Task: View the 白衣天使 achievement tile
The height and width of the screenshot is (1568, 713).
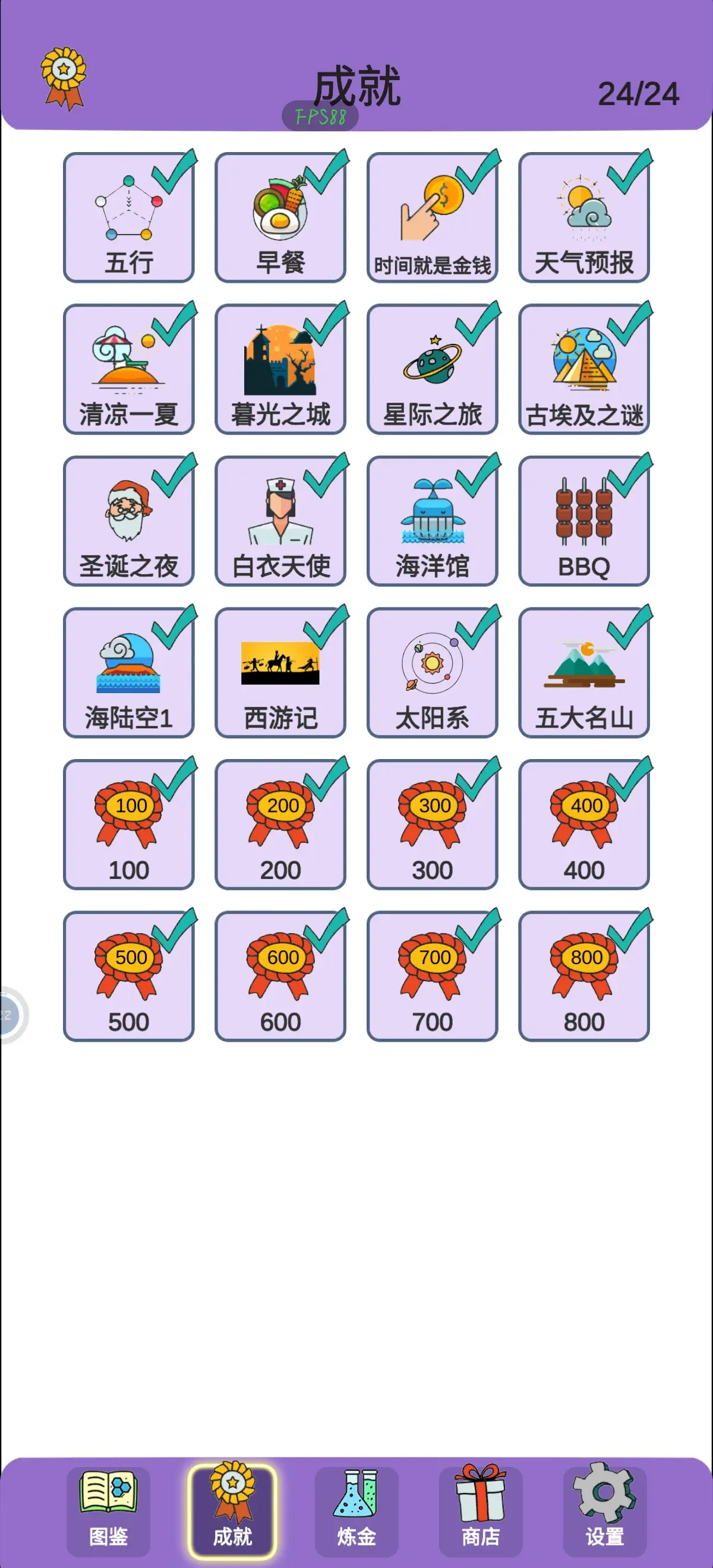Action: [280, 521]
